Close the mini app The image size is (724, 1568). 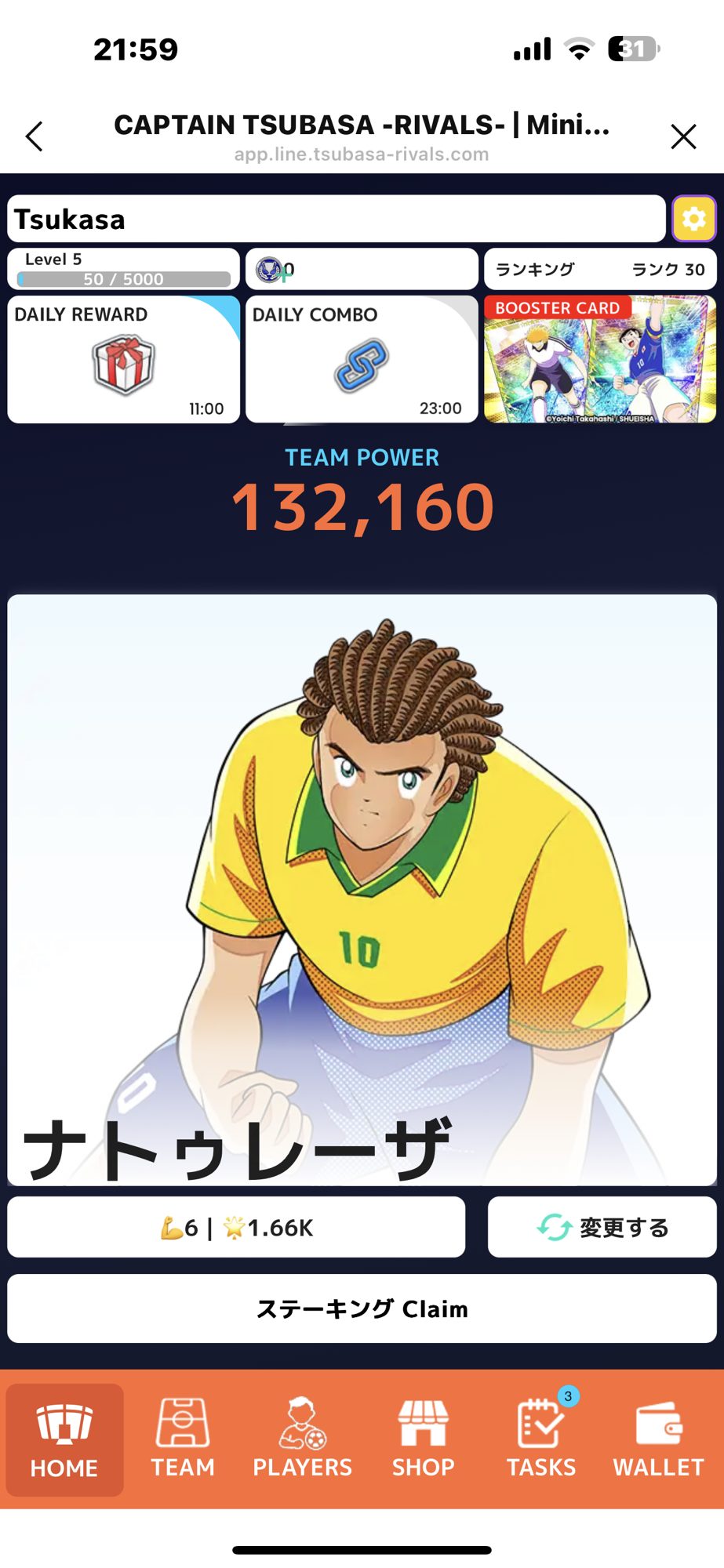pyautogui.click(x=683, y=136)
